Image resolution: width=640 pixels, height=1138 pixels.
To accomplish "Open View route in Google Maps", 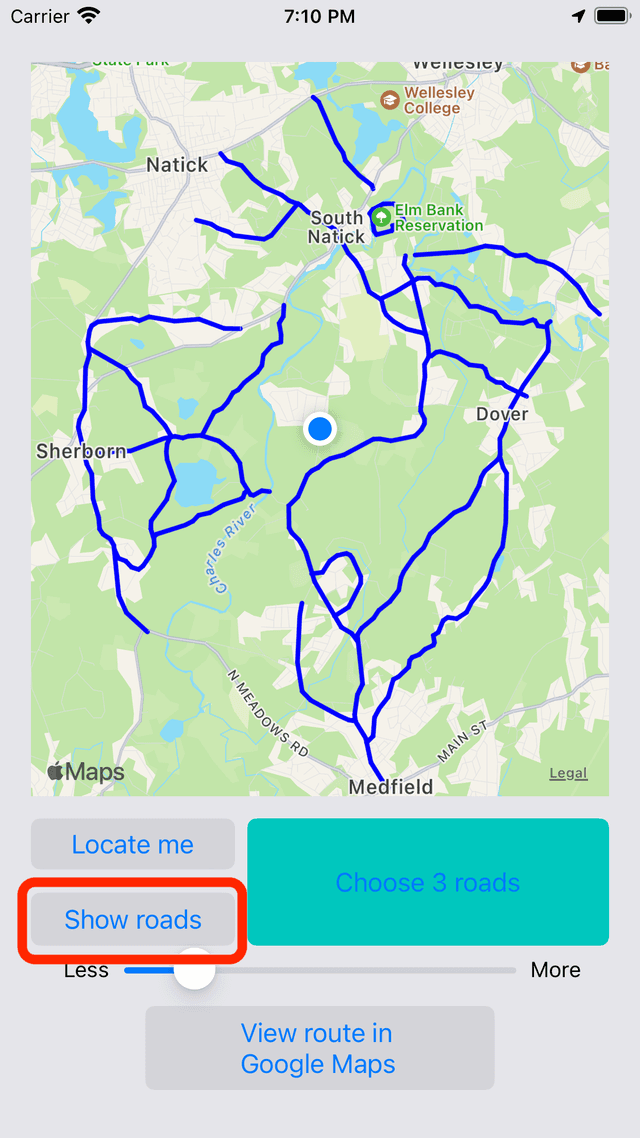I will (x=319, y=1048).
